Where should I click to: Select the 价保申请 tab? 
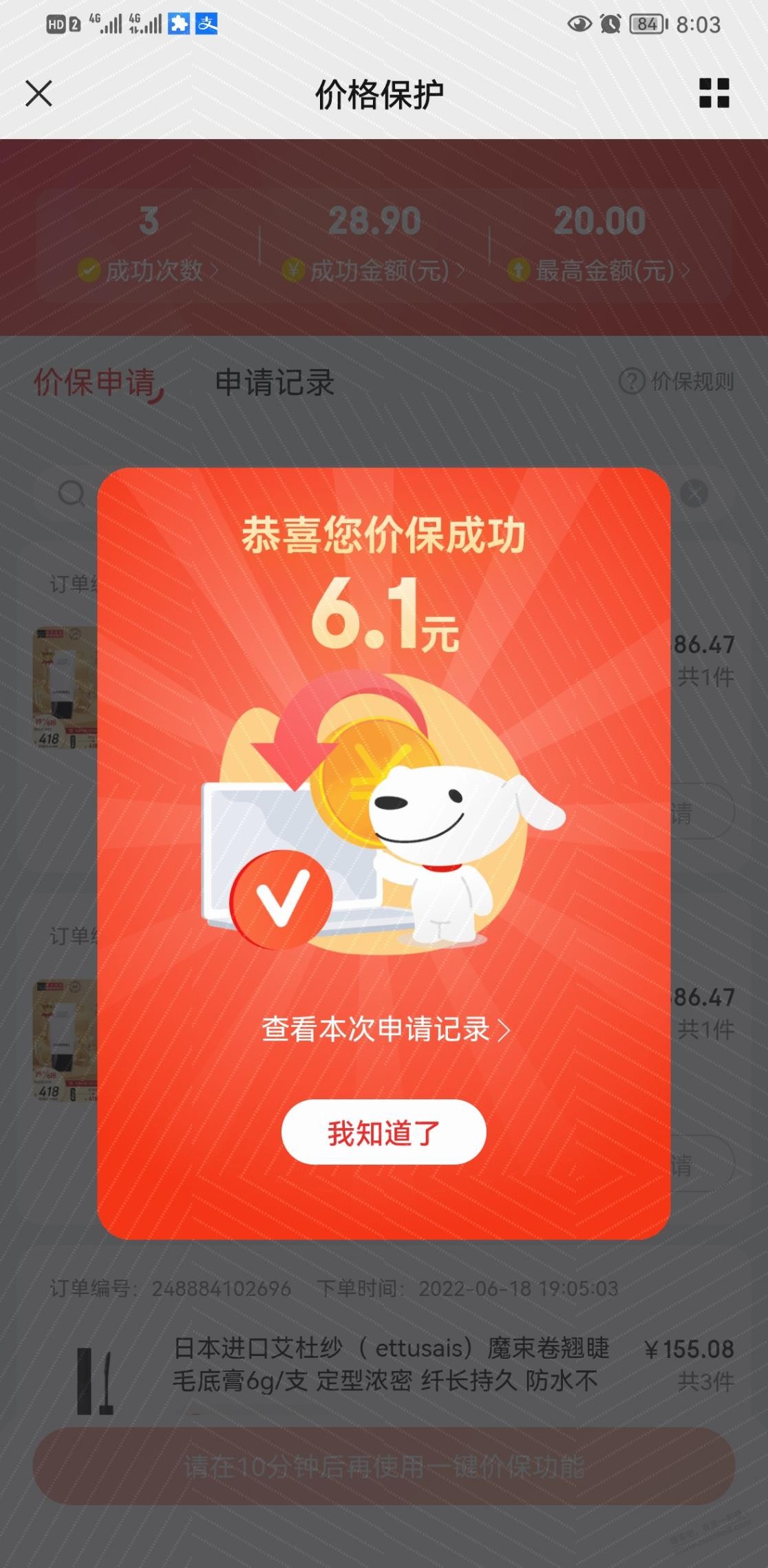pyautogui.click(x=97, y=383)
